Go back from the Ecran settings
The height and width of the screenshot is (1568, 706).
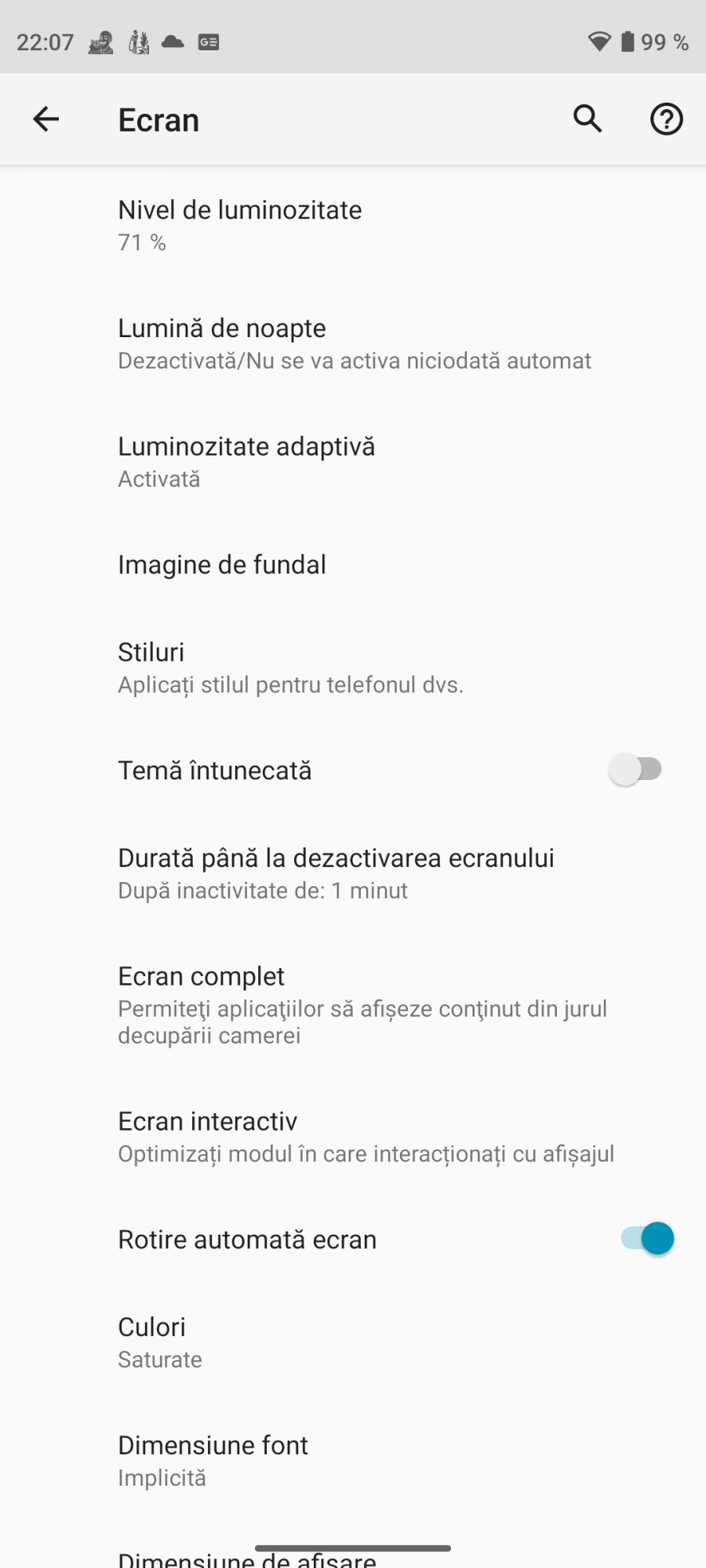tap(46, 119)
